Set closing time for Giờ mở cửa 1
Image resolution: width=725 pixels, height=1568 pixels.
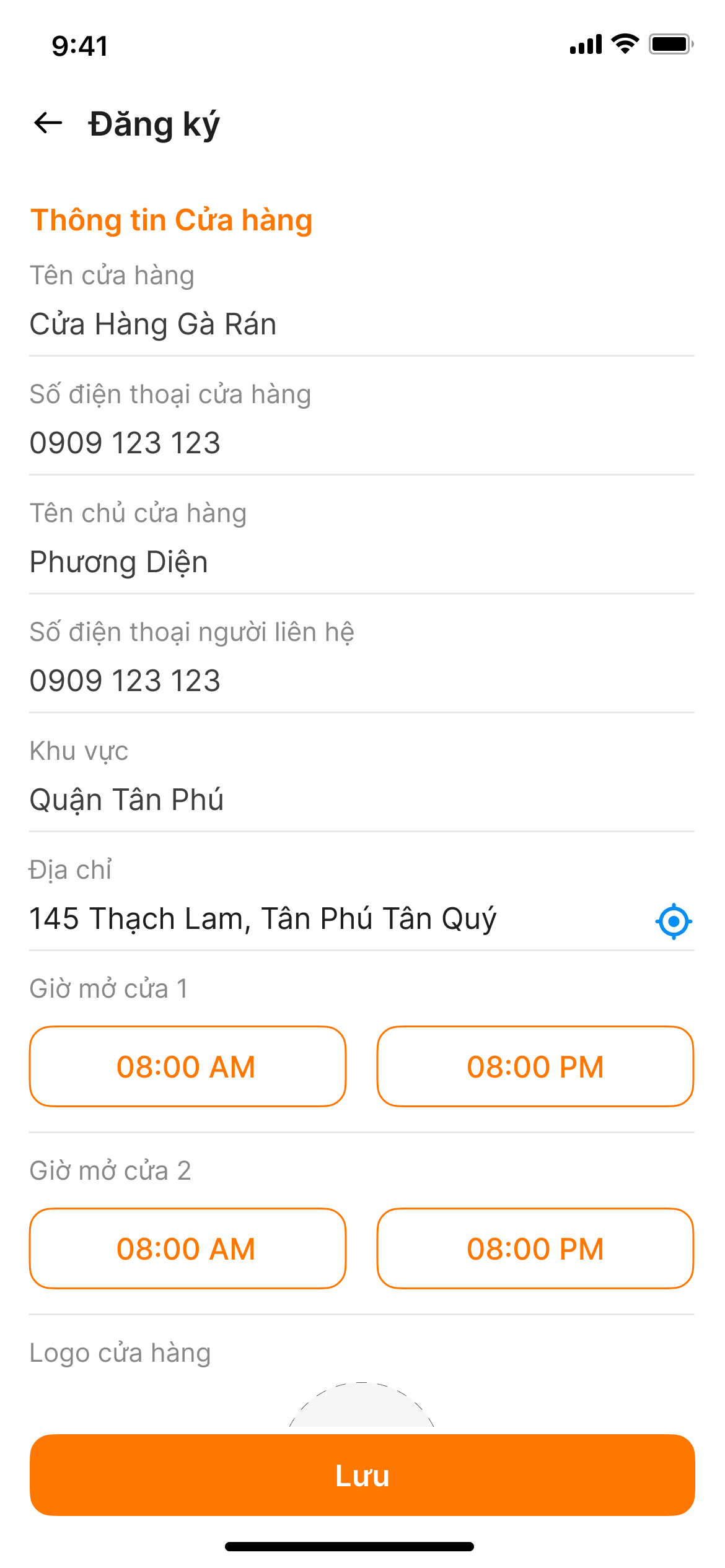pos(535,1066)
